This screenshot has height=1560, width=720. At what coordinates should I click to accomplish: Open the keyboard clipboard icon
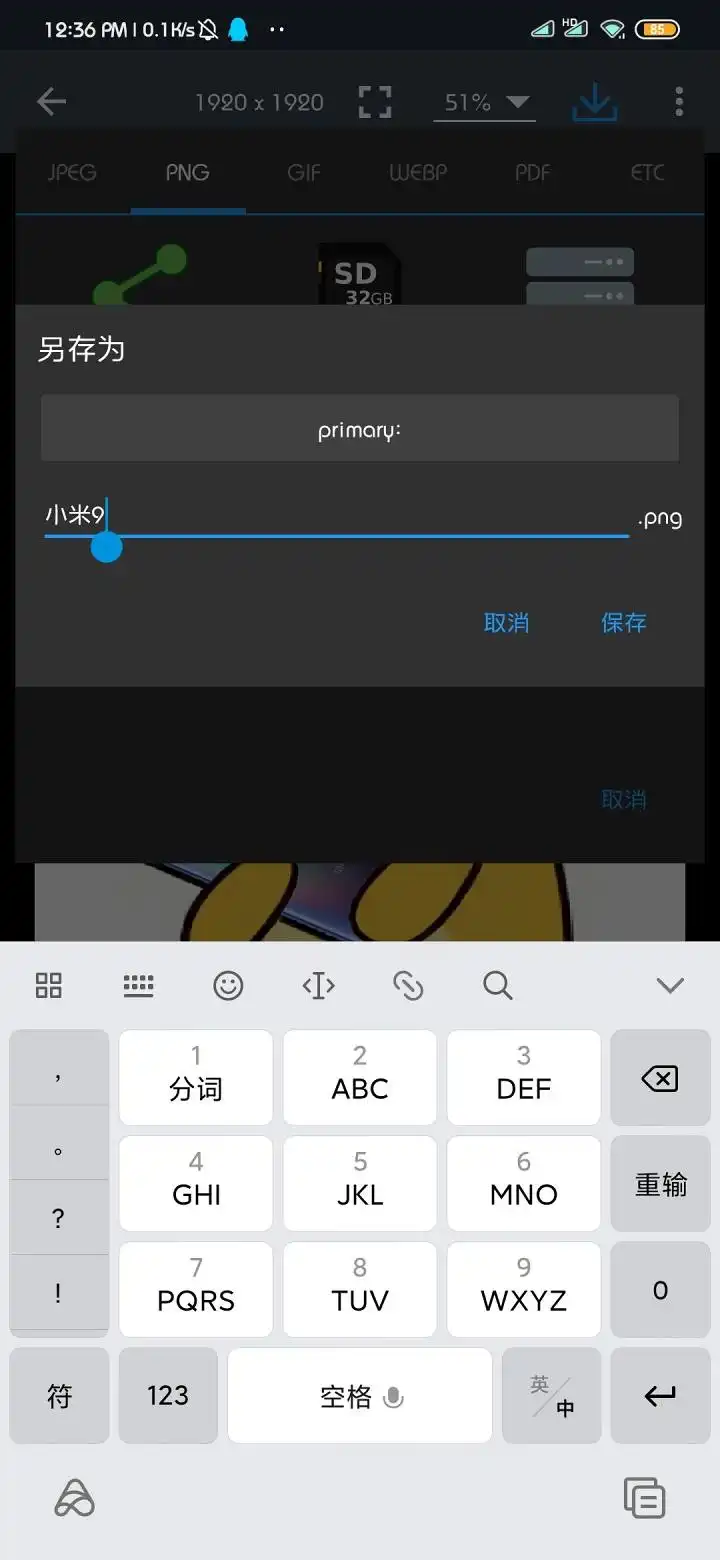point(644,1498)
